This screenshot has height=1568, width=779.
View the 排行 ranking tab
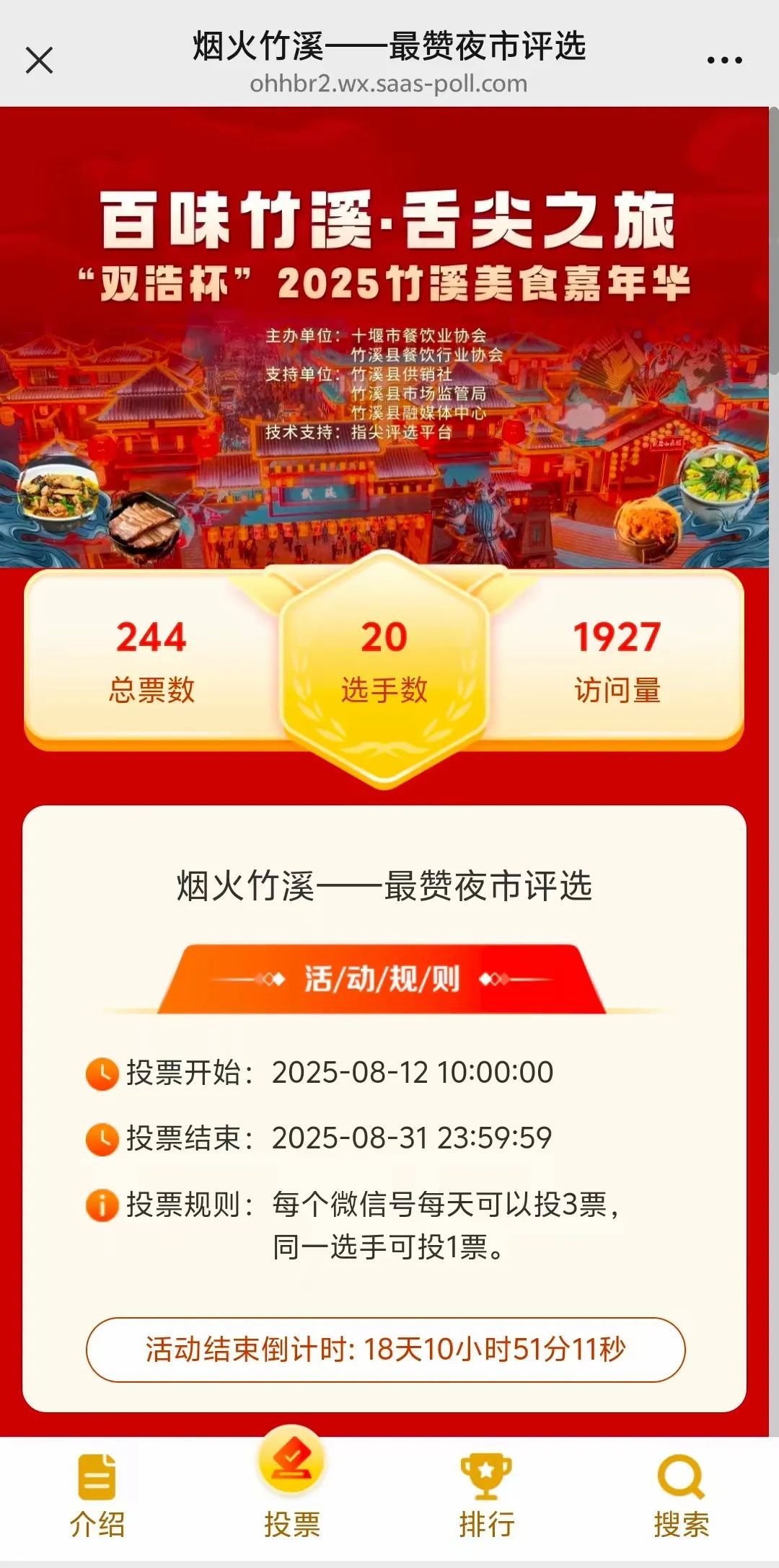click(x=487, y=1494)
